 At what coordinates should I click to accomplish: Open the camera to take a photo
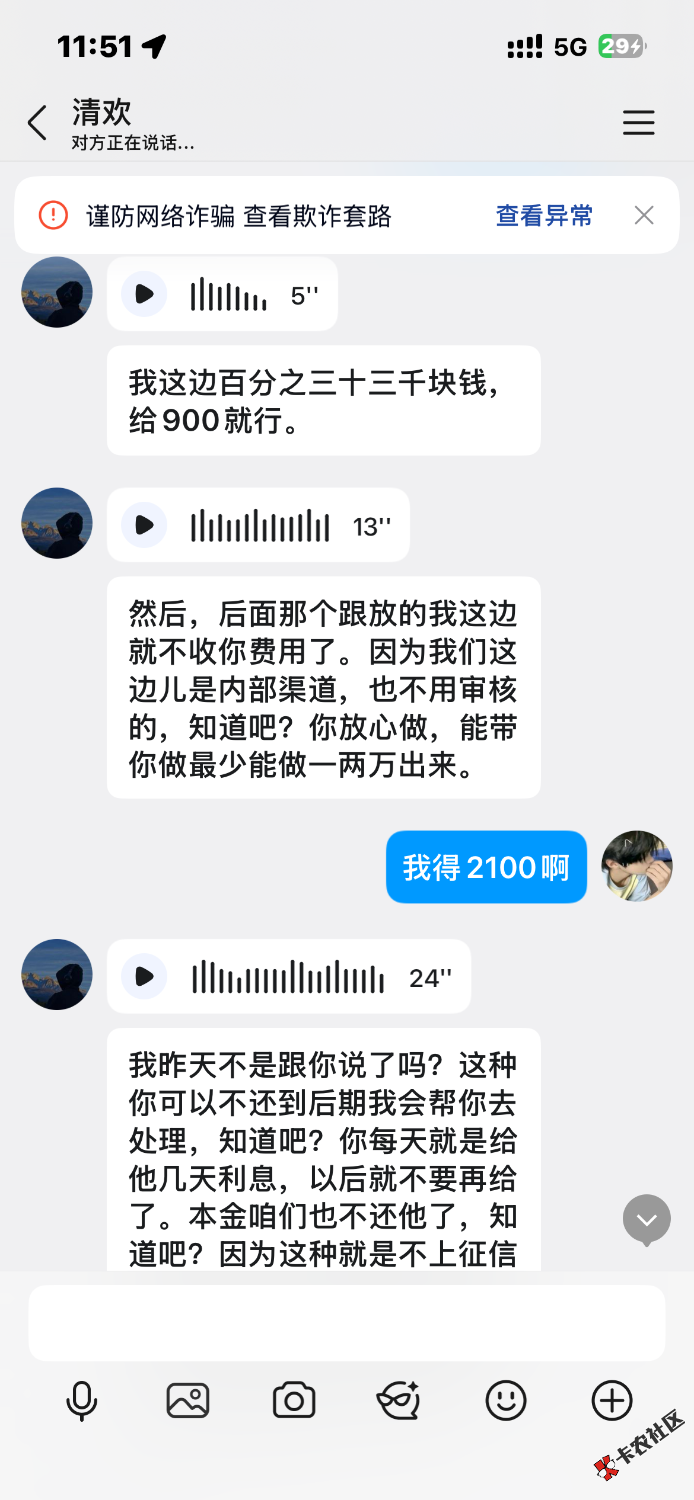point(294,1401)
